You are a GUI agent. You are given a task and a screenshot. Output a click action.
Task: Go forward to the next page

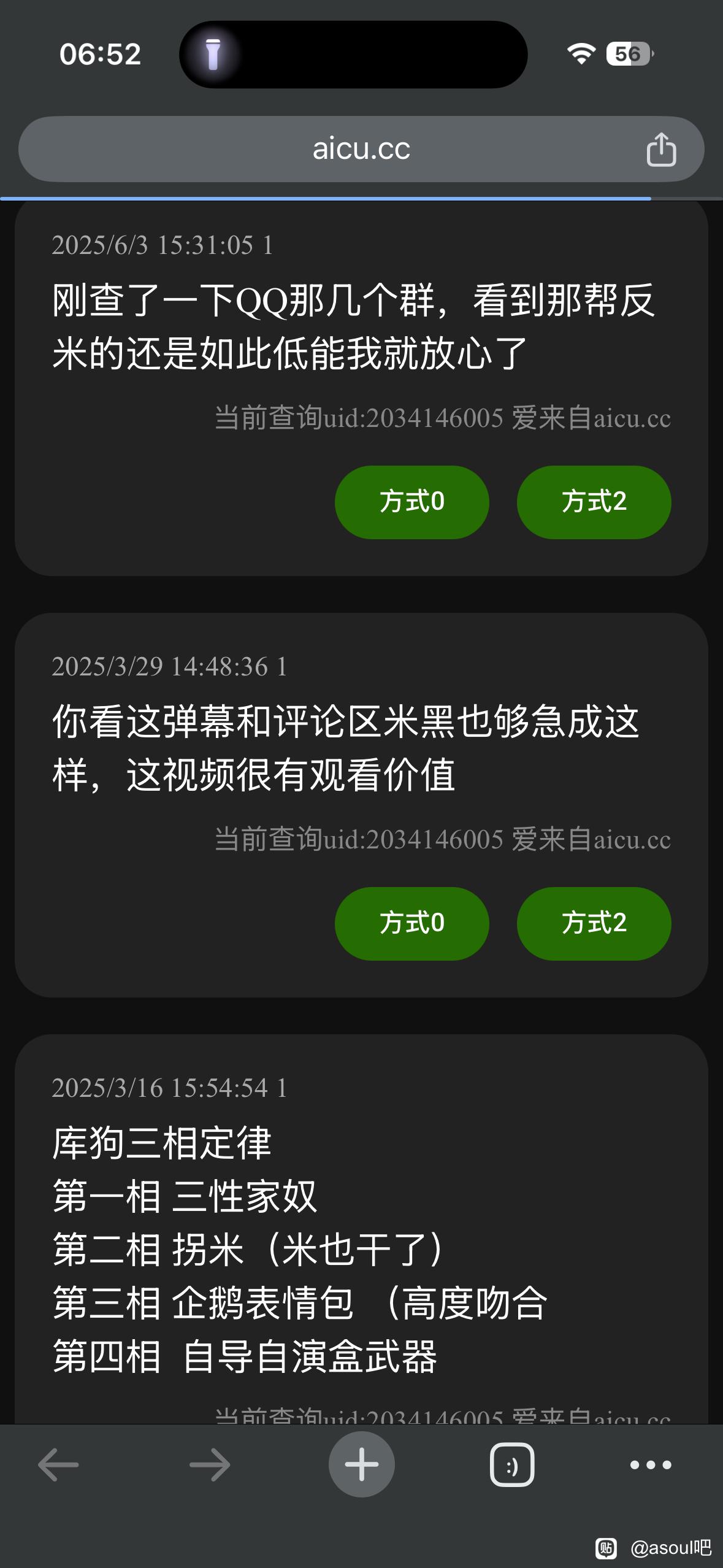click(x=210, y=1465)
